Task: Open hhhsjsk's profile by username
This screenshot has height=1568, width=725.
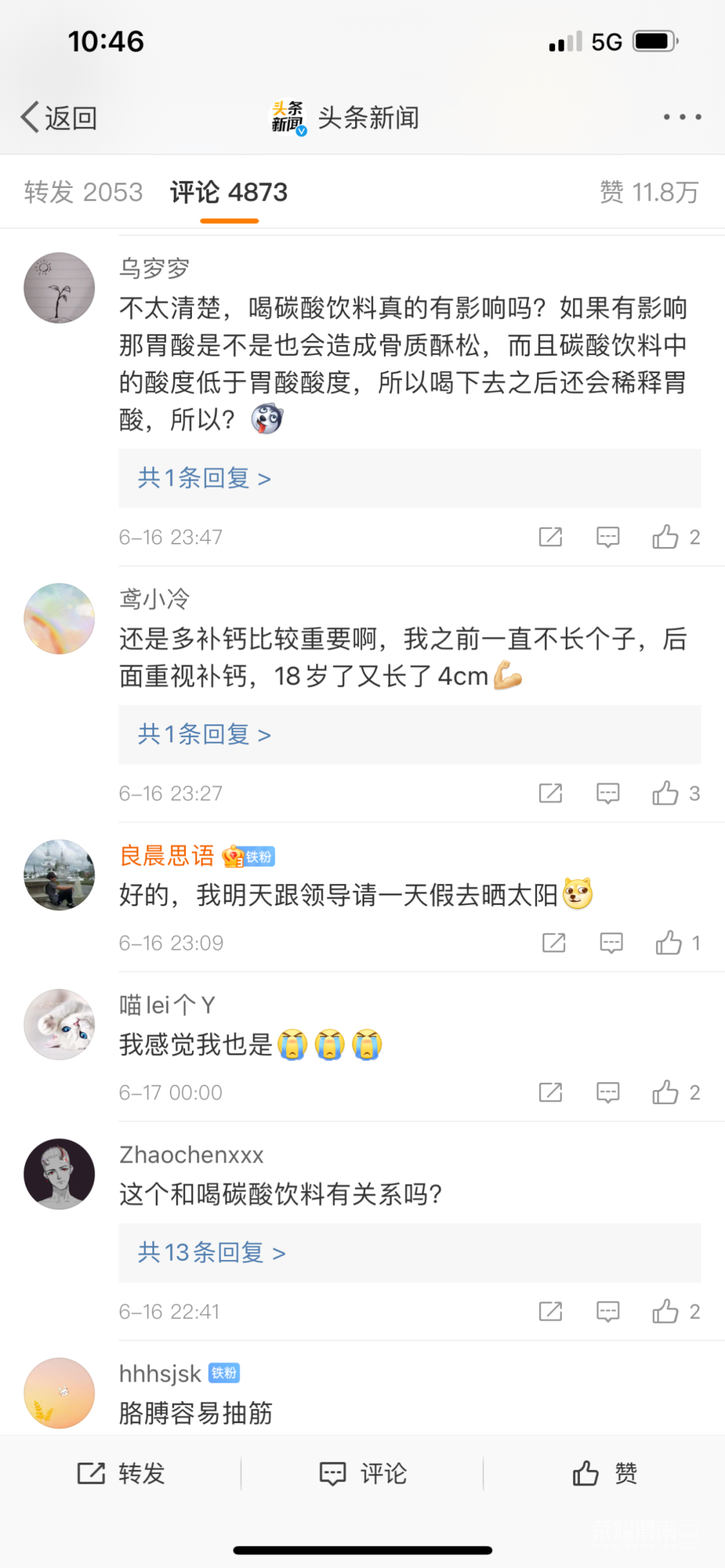Action: (160, 1374)
